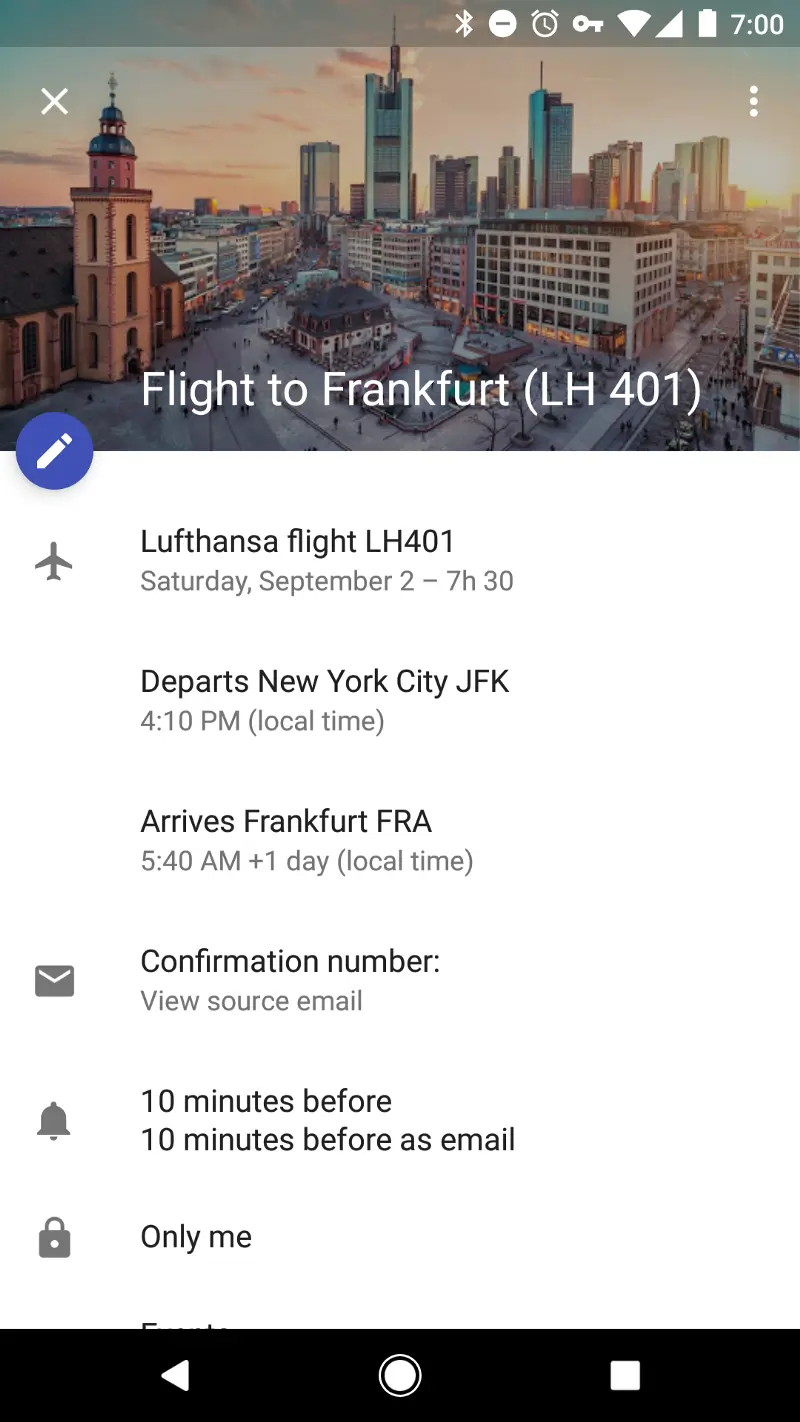Go back using the system back button

[x=176, y=1376]
